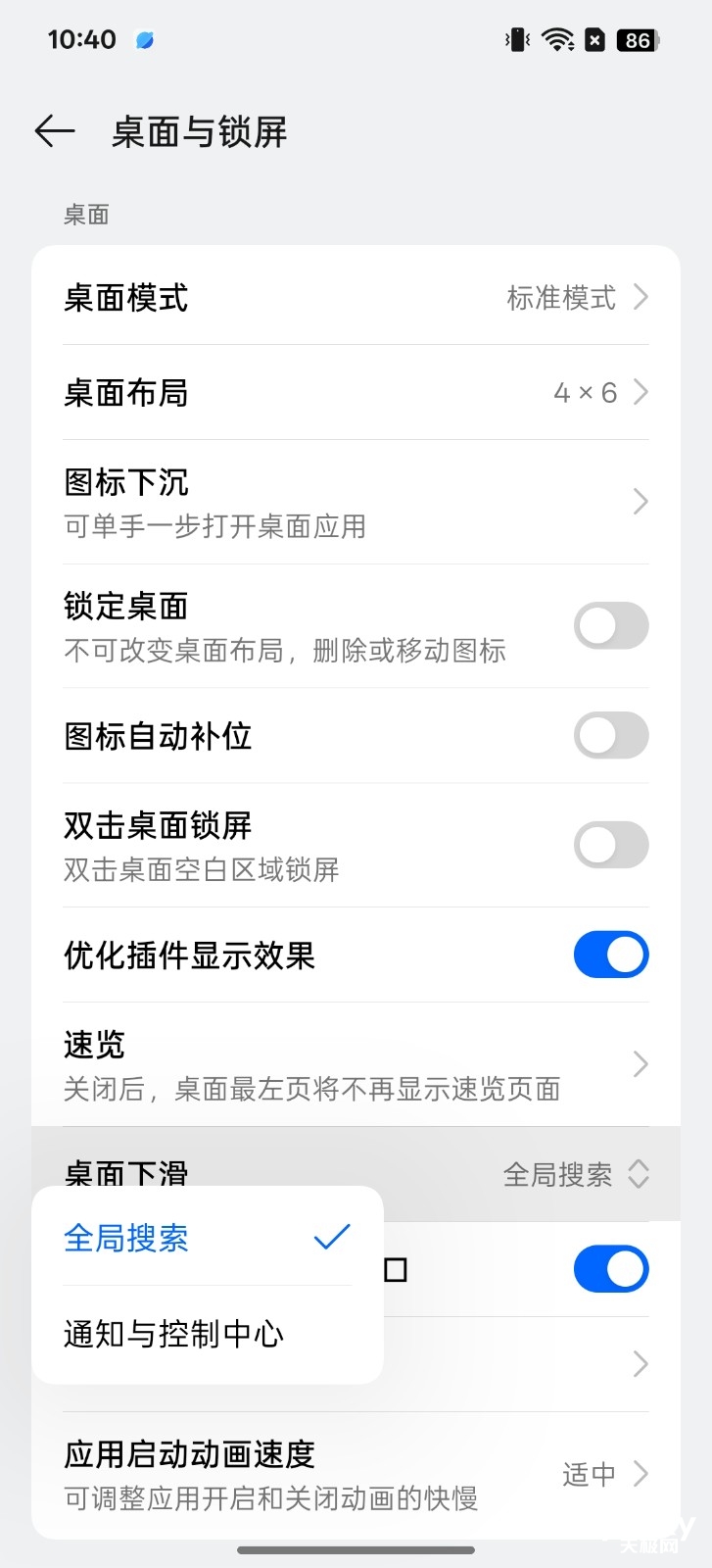Choose 通知与控制中心 option
712x1568 pixels.
[207, 1335]
